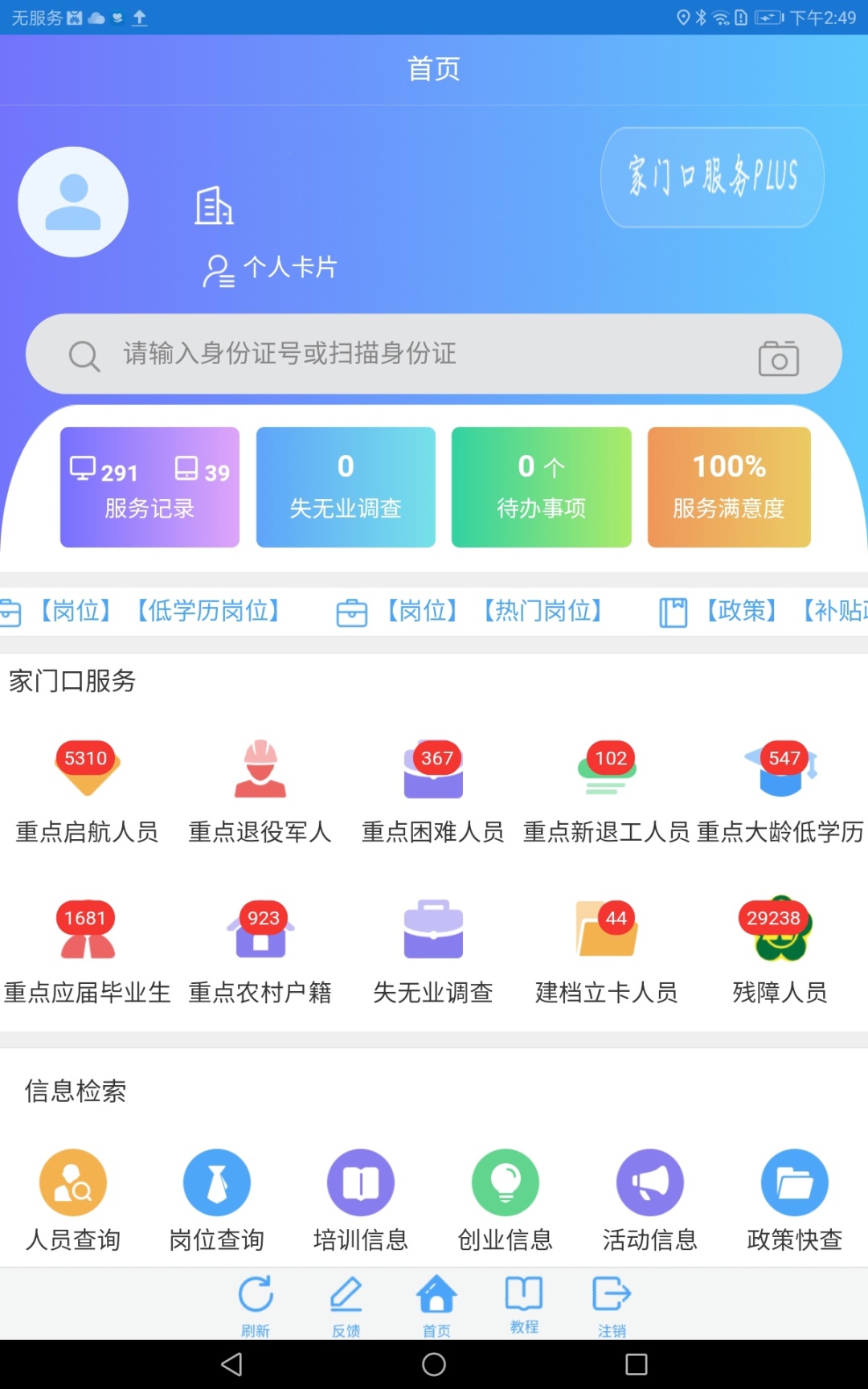Open the 【热门岗位】 ticker link
The height and width of the screenshot is (1389, 868).
542,611
